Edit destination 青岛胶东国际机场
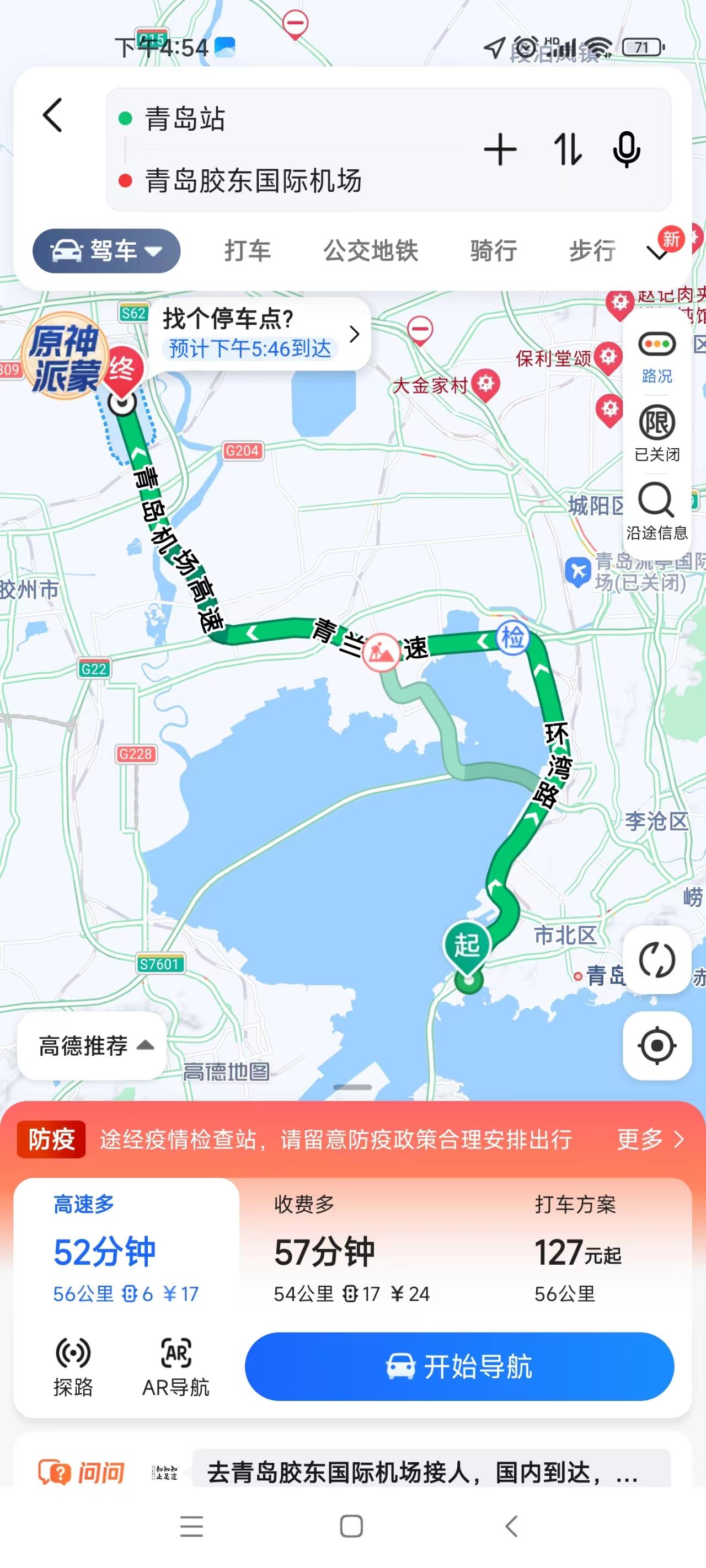 click(x=253, y=181)
